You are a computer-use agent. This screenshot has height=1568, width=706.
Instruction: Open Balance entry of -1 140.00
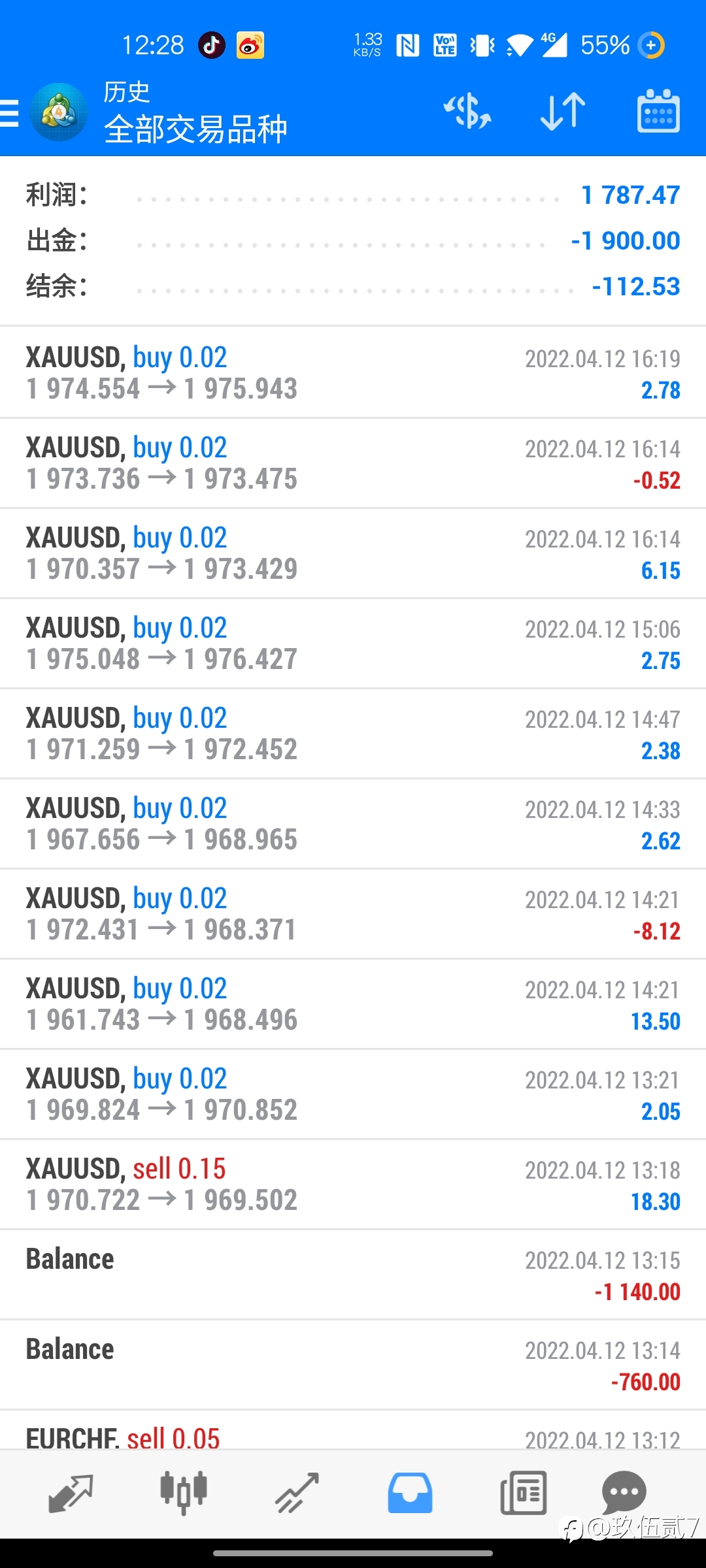click(x=353, y=1274)
